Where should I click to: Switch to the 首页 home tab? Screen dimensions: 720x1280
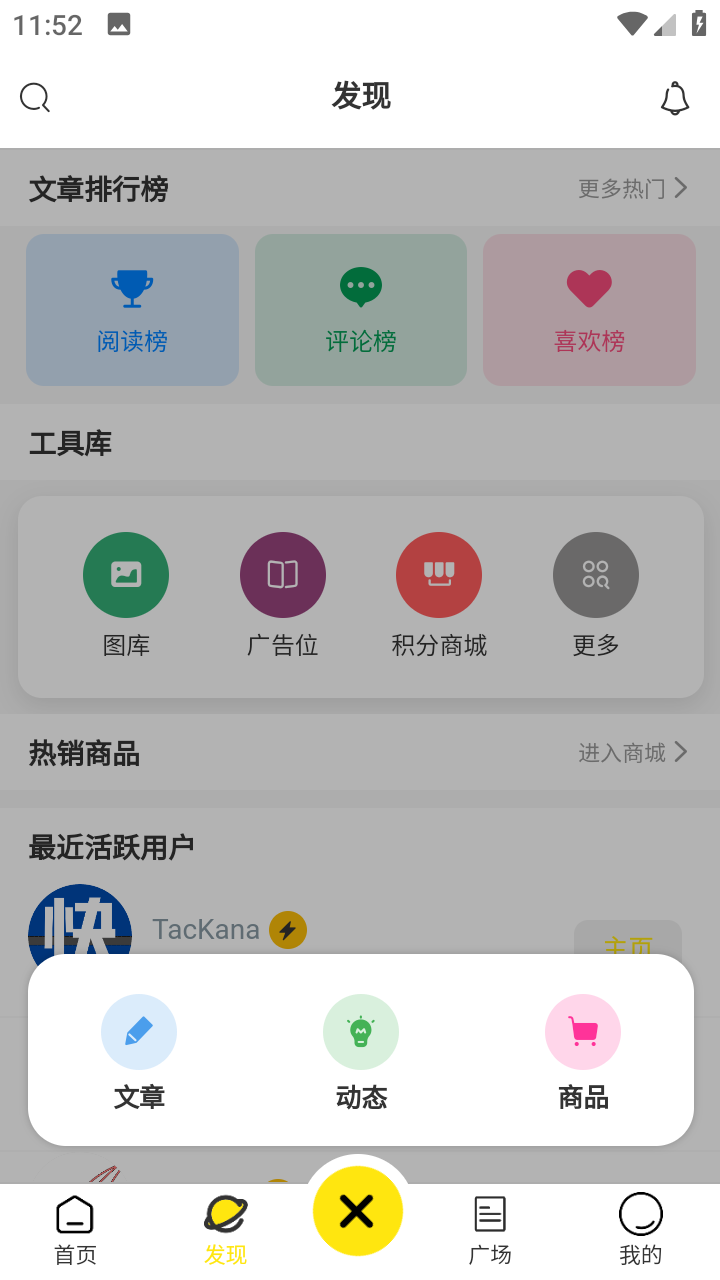(74, 1227)
